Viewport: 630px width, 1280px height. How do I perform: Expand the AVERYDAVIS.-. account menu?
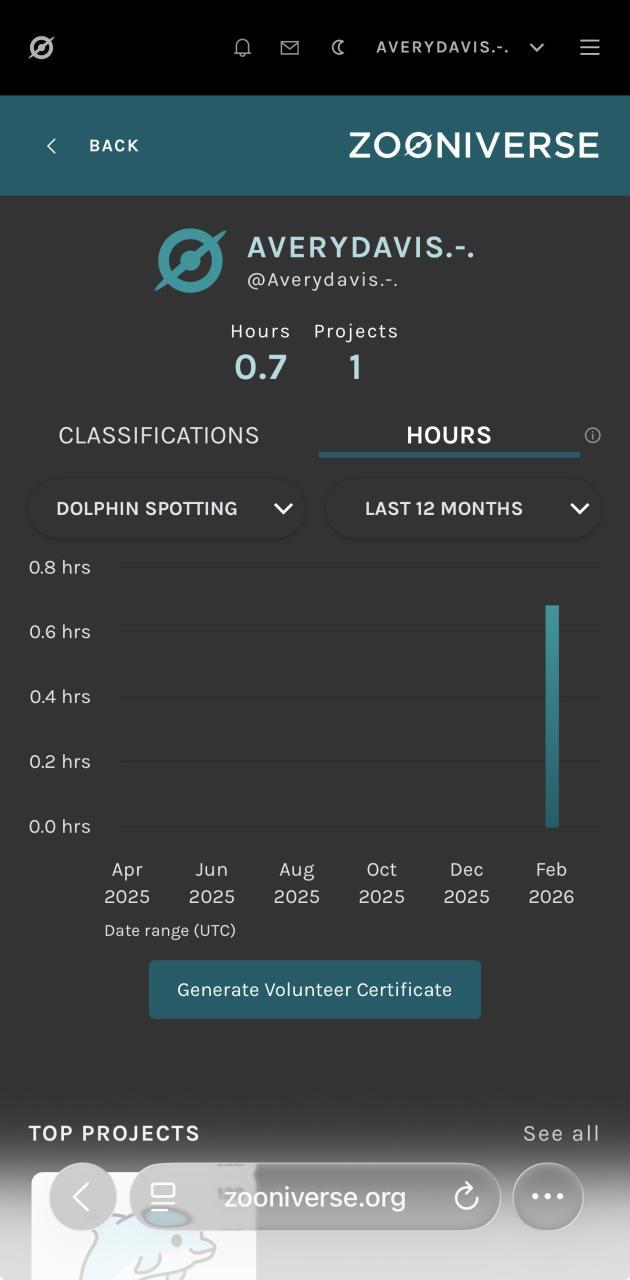pos(460,47)
